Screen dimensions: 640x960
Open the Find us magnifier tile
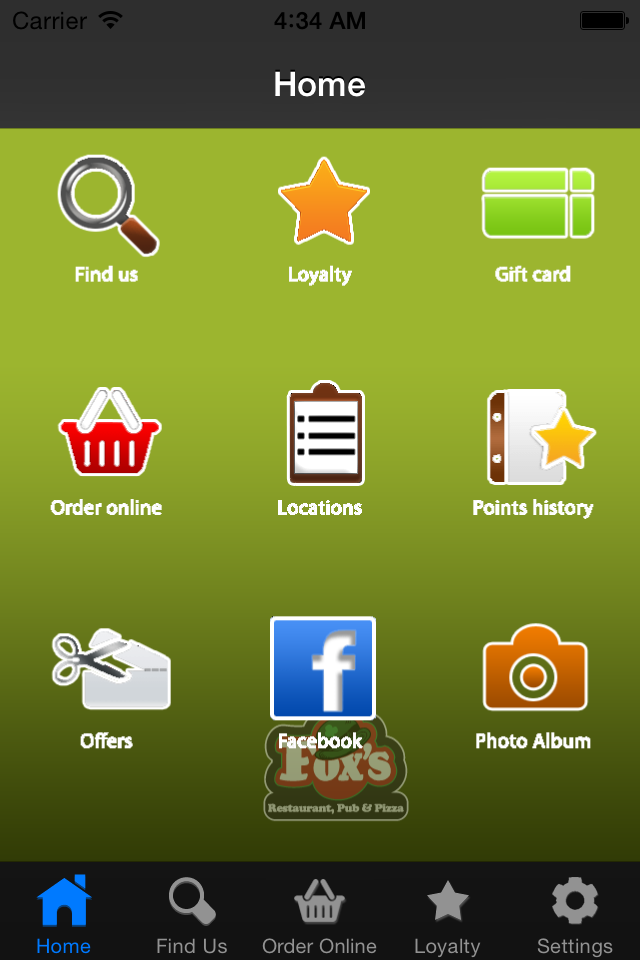[107, 219]
